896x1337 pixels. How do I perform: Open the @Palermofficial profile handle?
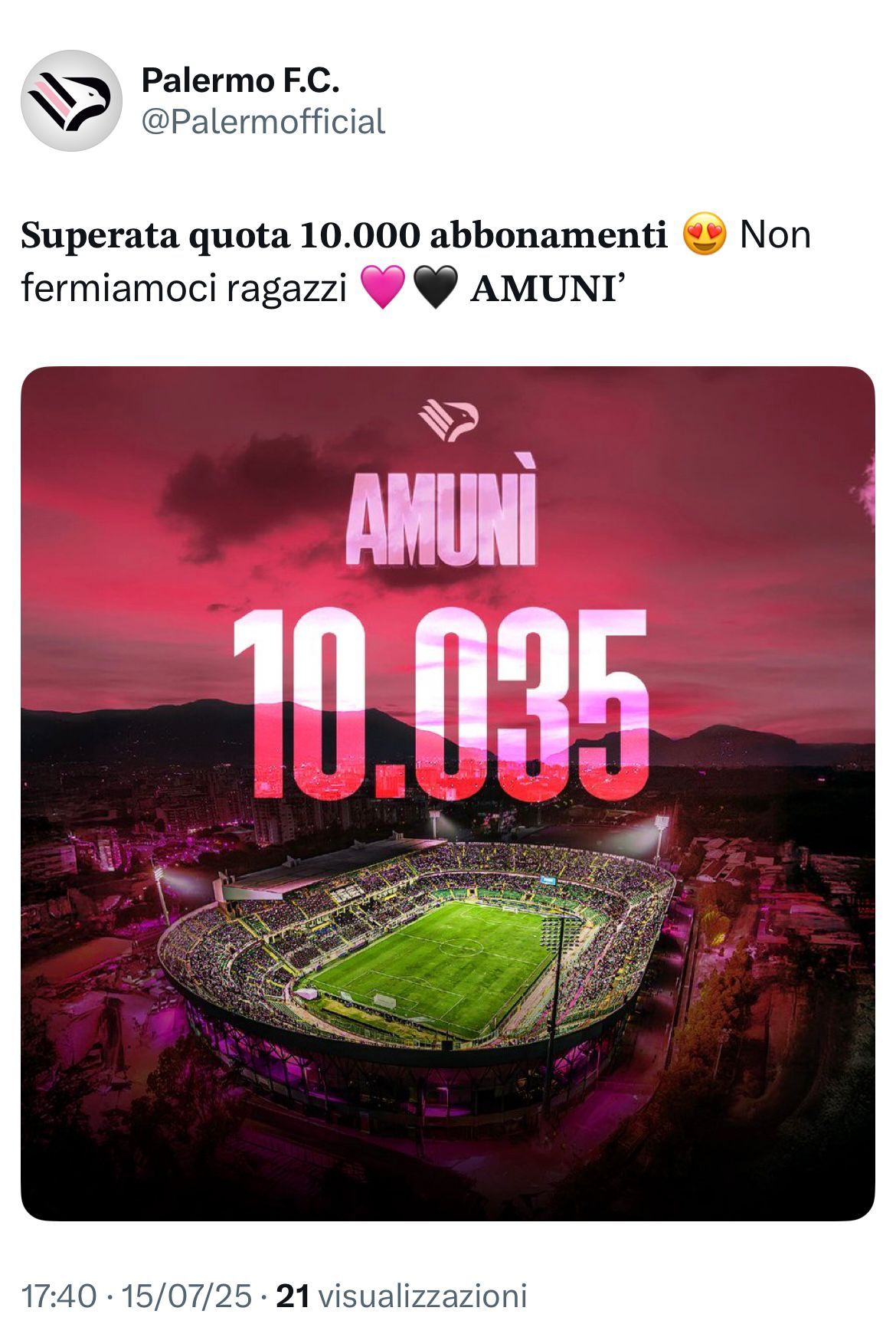(263, 122)
